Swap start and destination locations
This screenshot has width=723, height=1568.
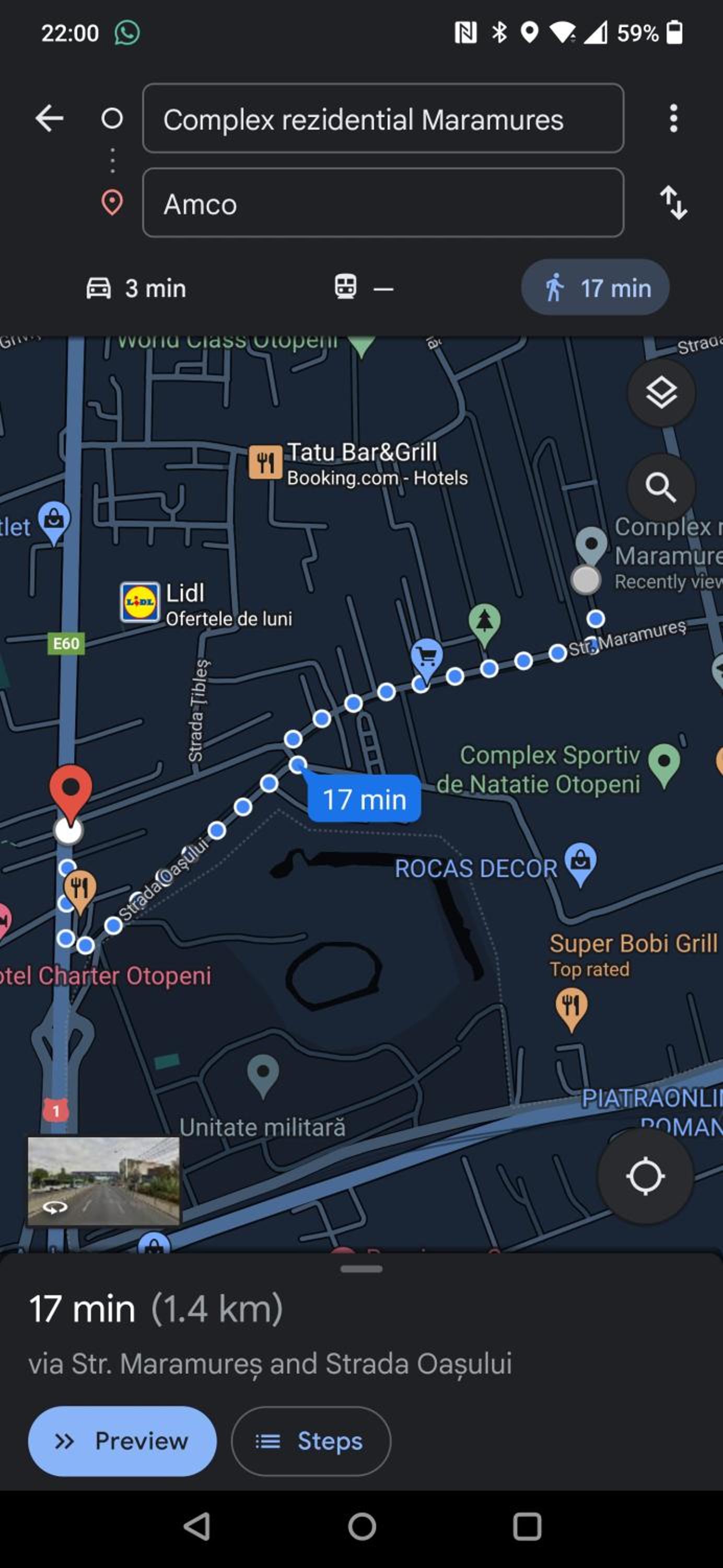tap(673, 203)
